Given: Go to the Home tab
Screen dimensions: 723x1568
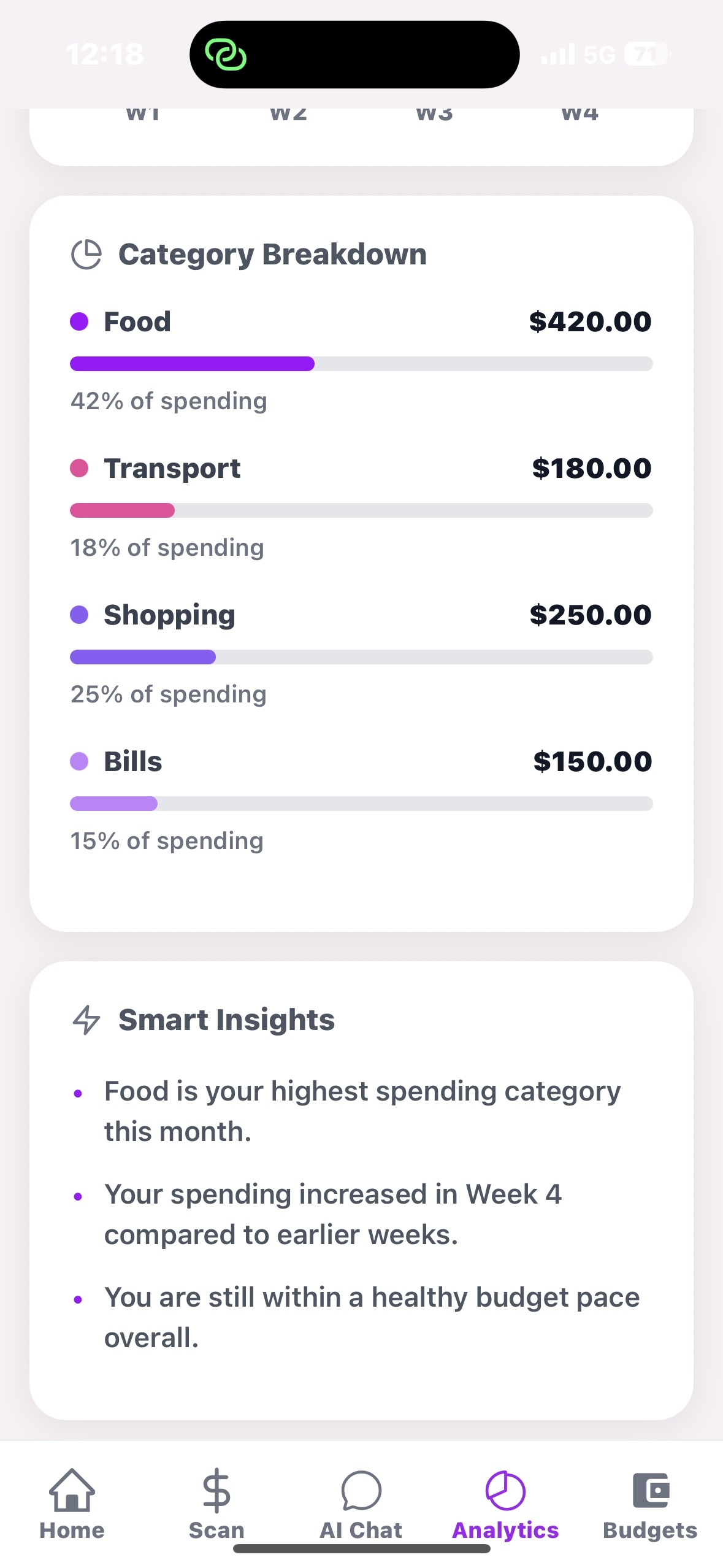Looking at the screenshot, I should coord(72,1503).
